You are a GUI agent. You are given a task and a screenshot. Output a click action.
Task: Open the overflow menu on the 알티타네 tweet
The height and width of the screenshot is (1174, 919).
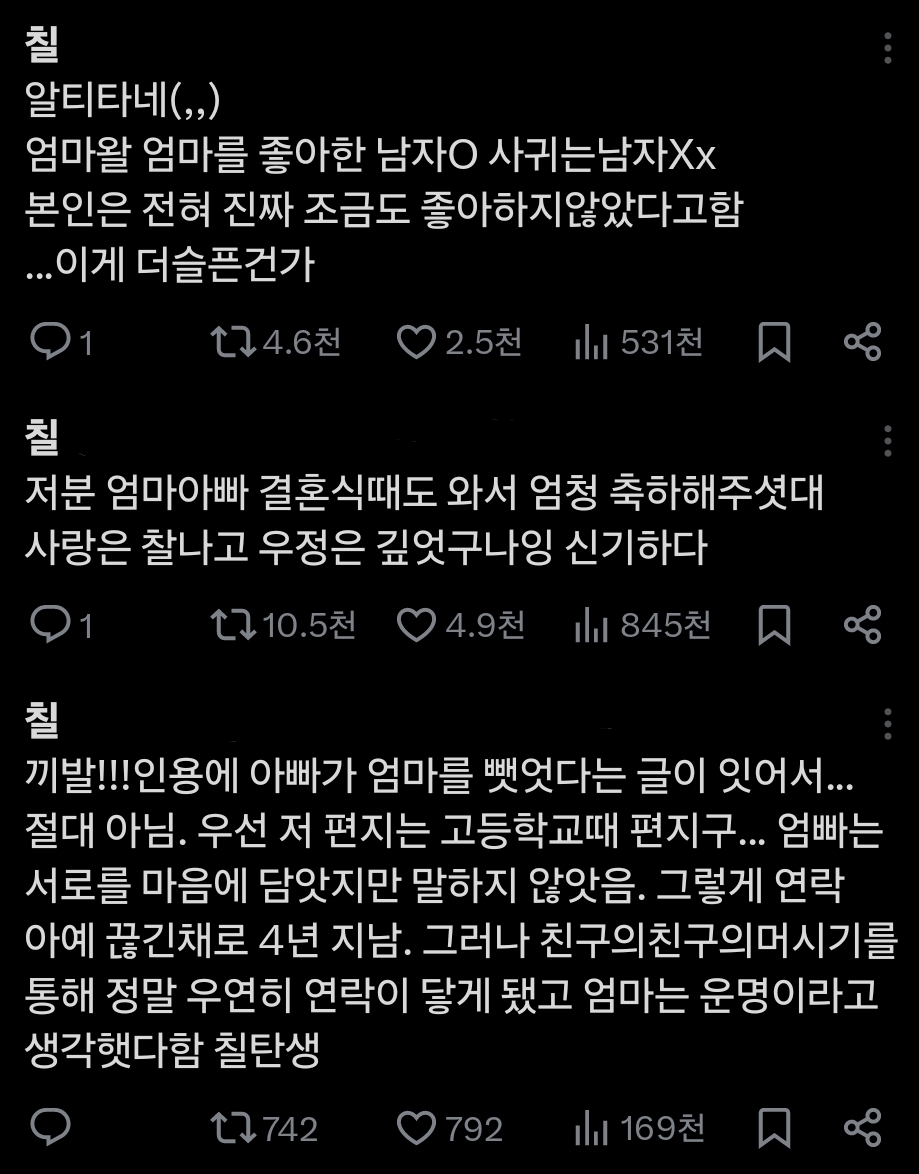coord(888,47)
